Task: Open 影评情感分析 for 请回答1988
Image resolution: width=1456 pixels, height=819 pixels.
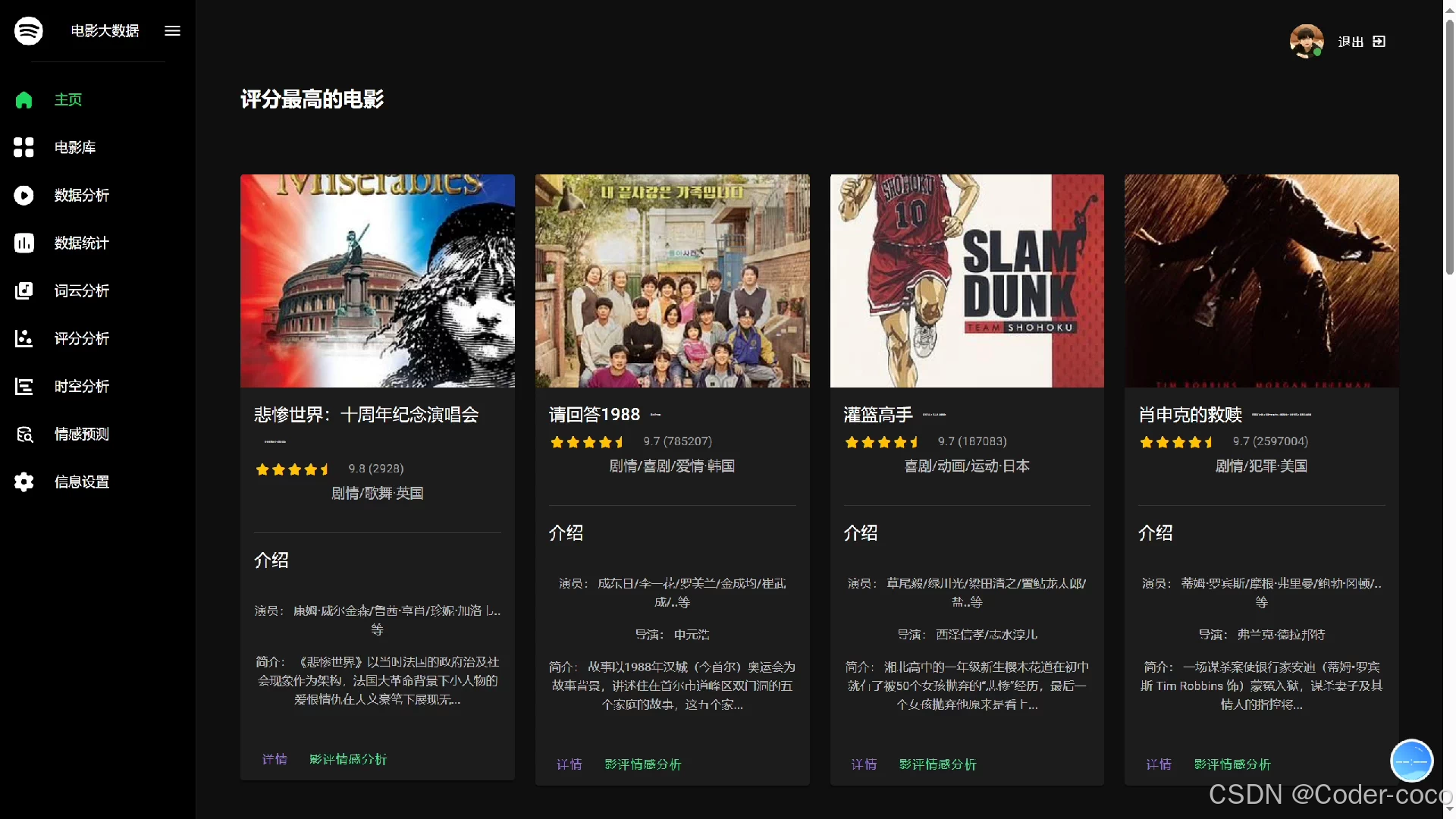Action: click(x=642, y=764)
